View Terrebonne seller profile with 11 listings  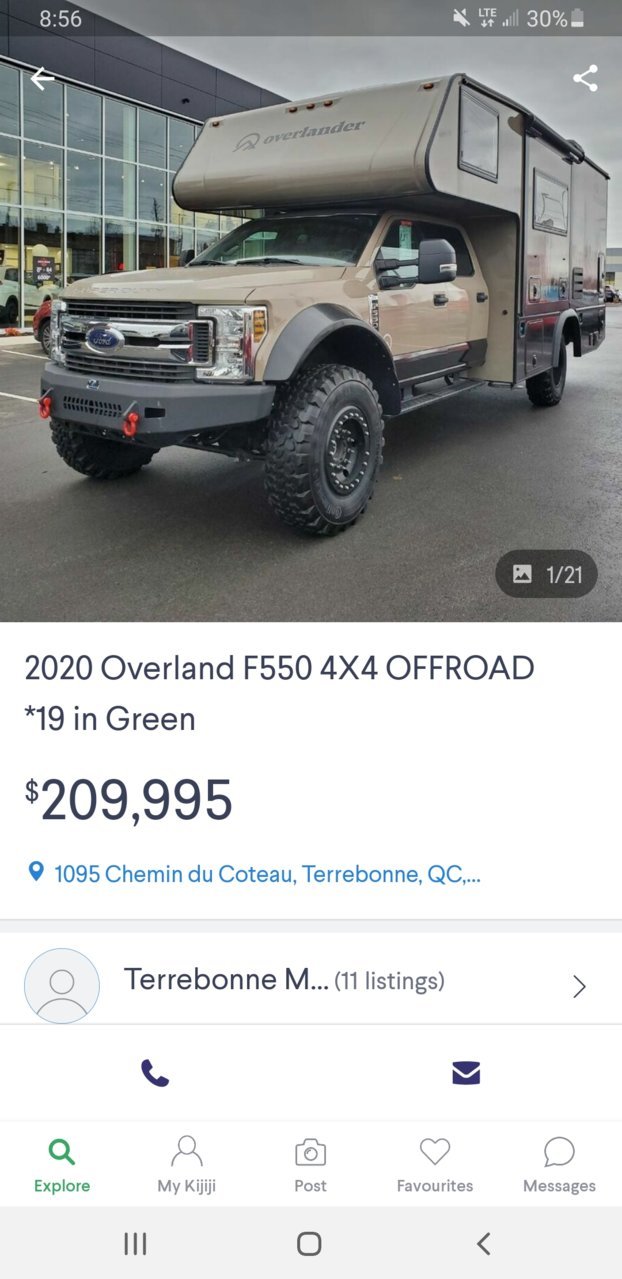tap(311, 984)
